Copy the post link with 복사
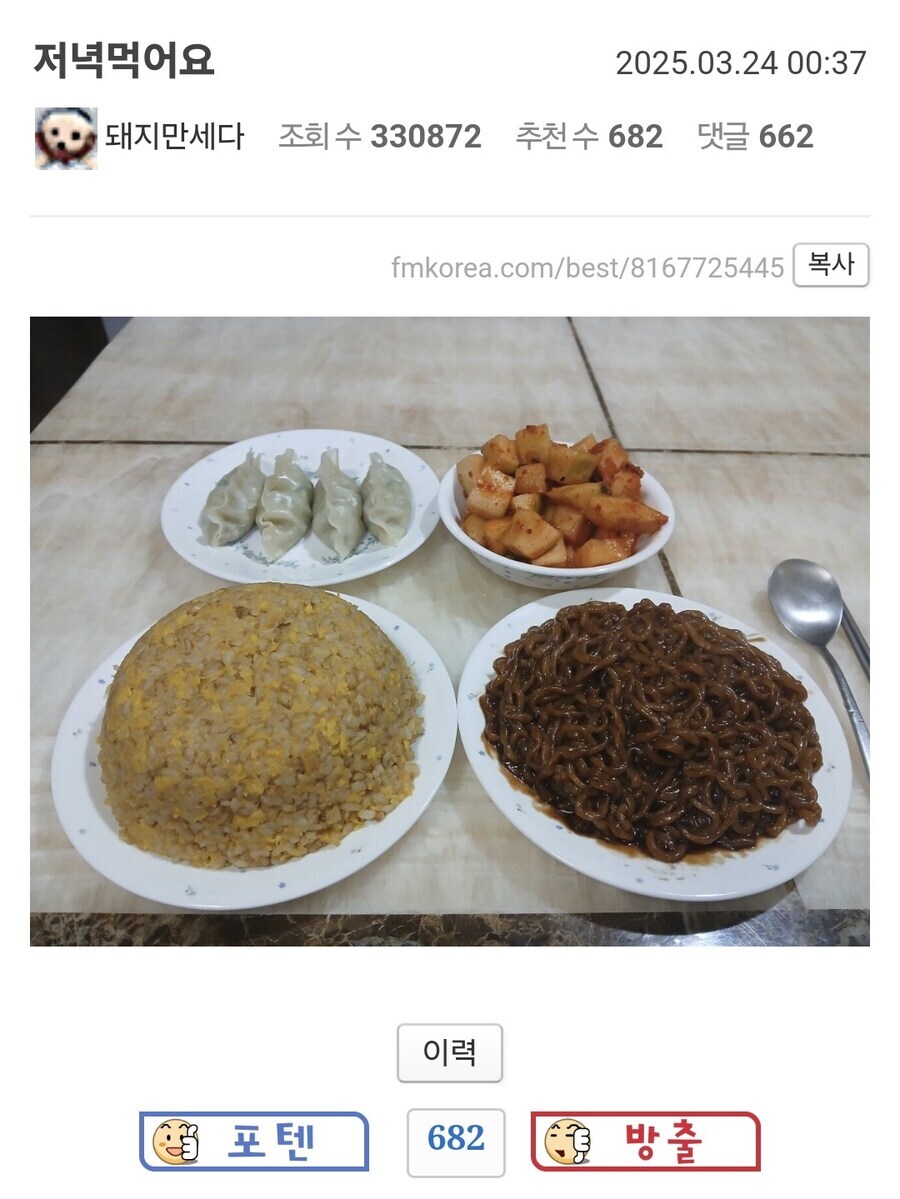Viewport: 900px width, 1199px height. [x=830, y=266]
